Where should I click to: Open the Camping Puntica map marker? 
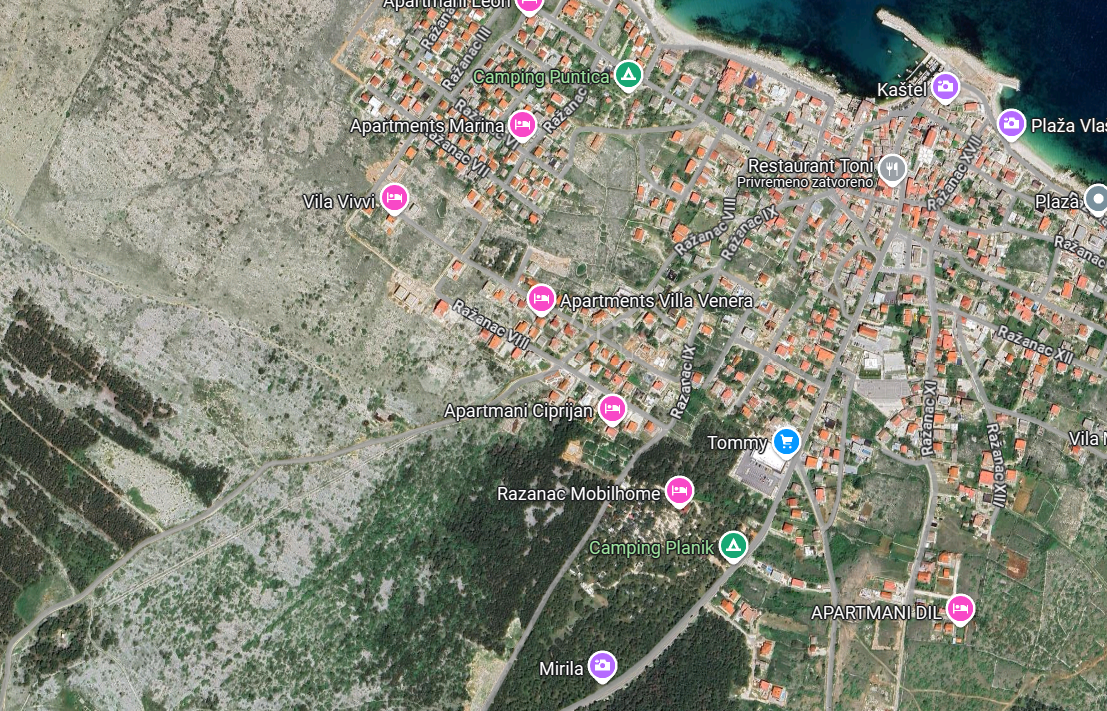click(628, 74)
